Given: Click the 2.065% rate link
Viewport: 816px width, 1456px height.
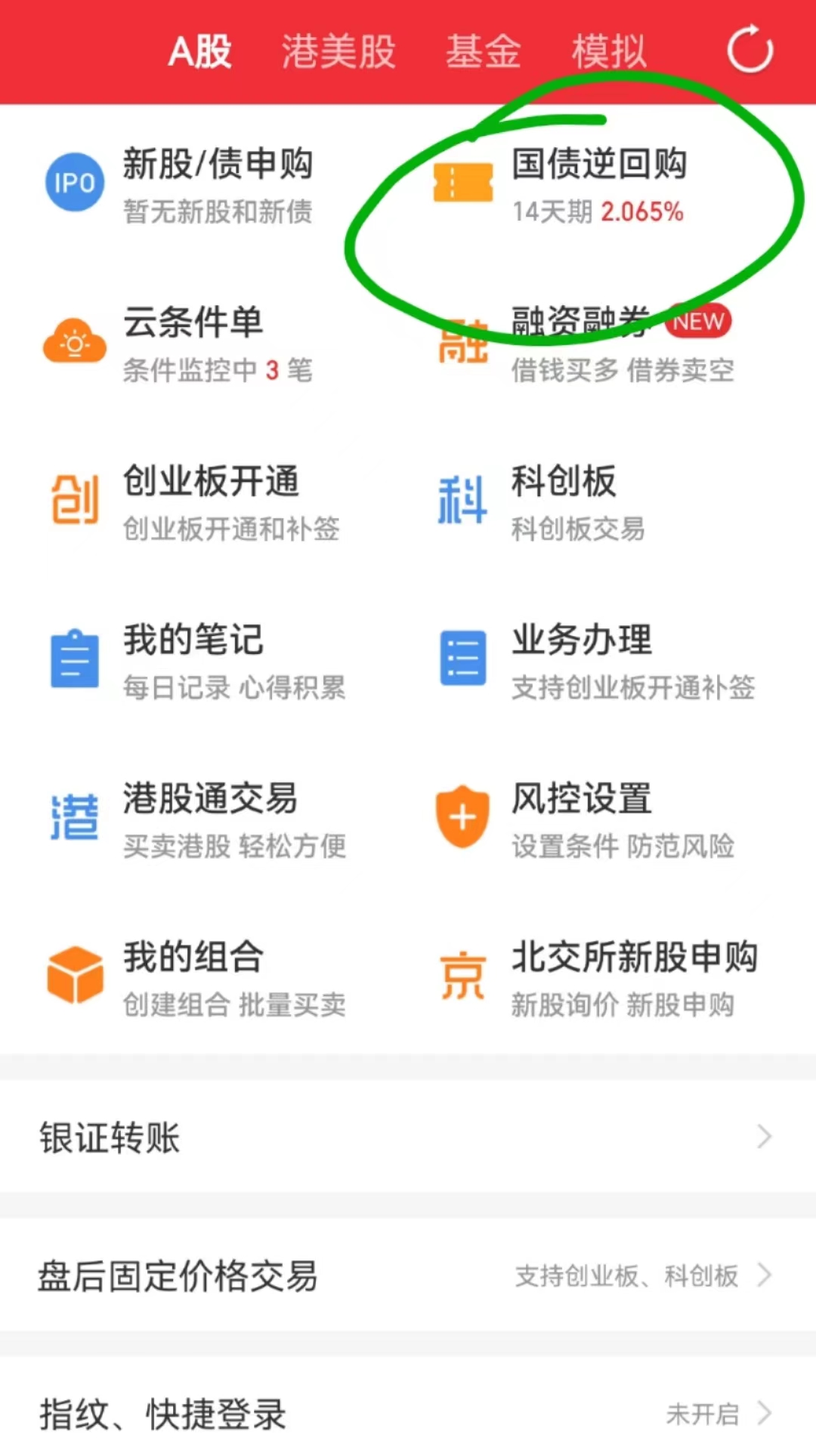Looking at the screenshot, I should pos(641,214).
